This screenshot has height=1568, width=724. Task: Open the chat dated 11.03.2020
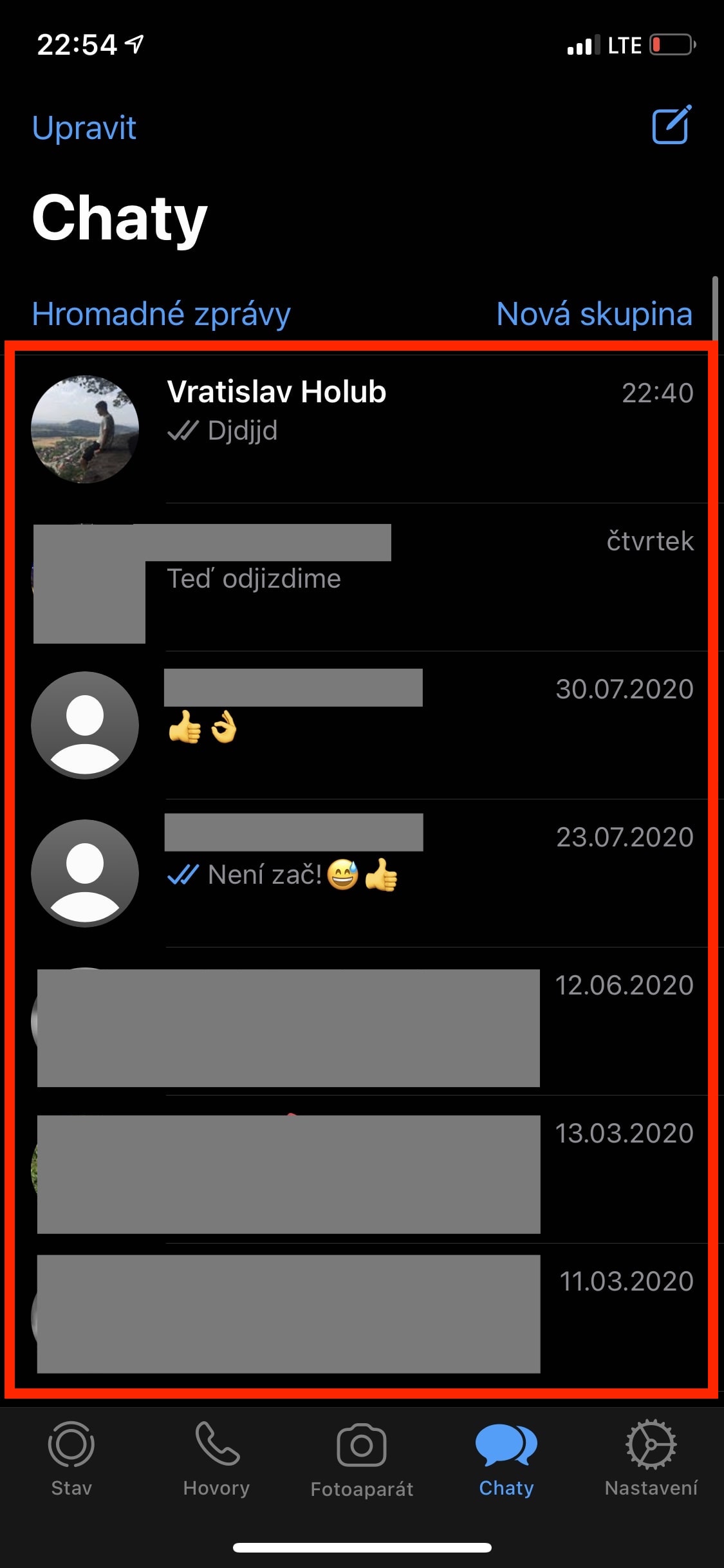click(x=386, y=1316)
